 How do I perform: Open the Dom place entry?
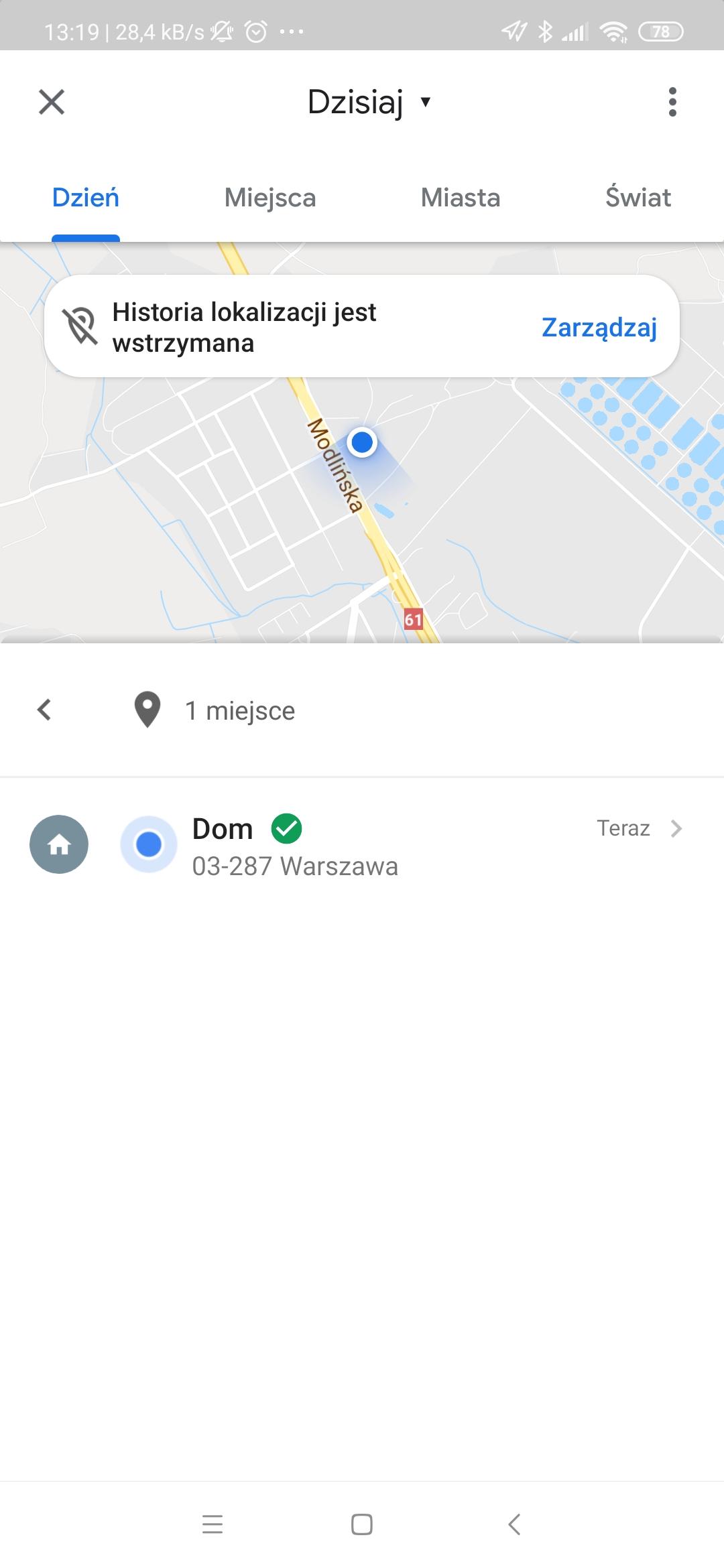(x=362, y=846)
